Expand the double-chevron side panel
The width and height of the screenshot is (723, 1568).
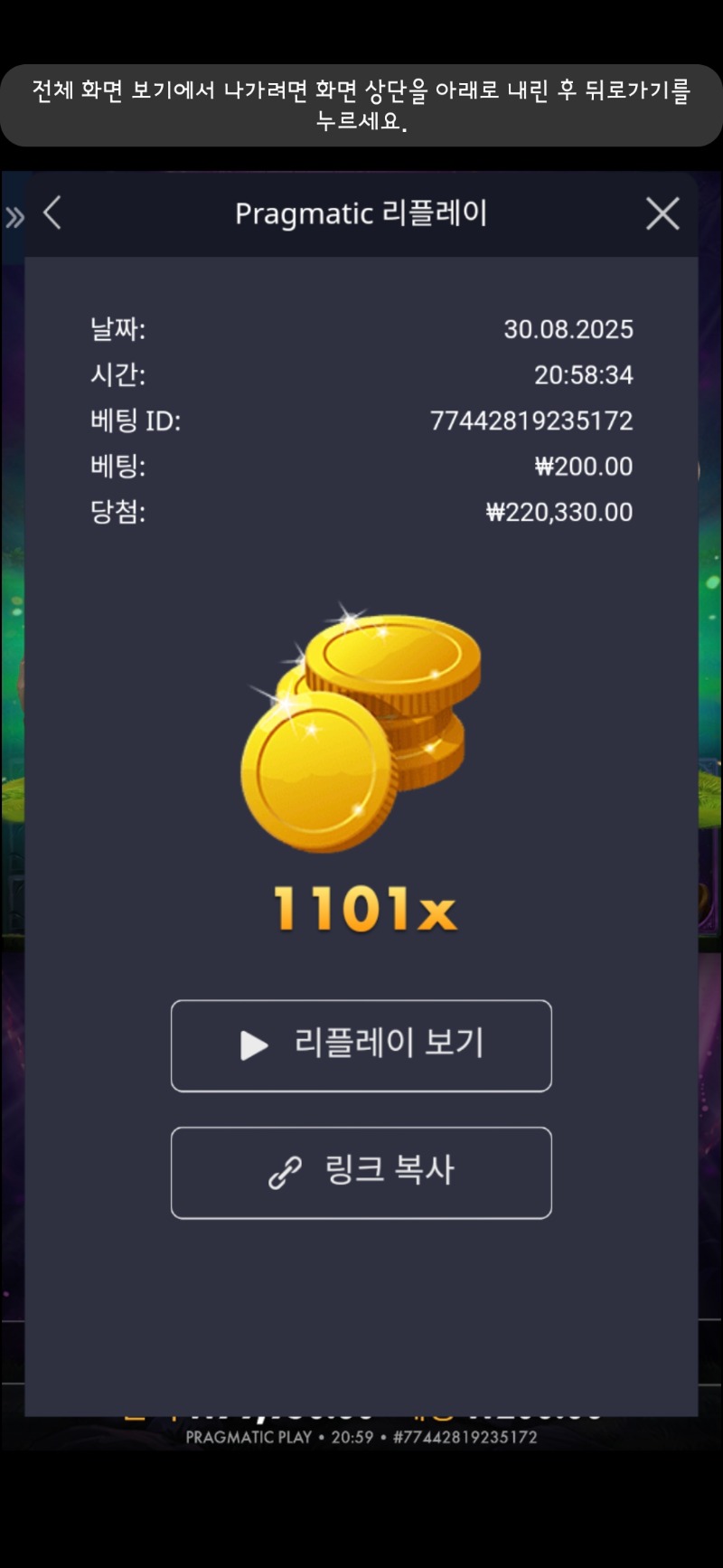(14, 217)
